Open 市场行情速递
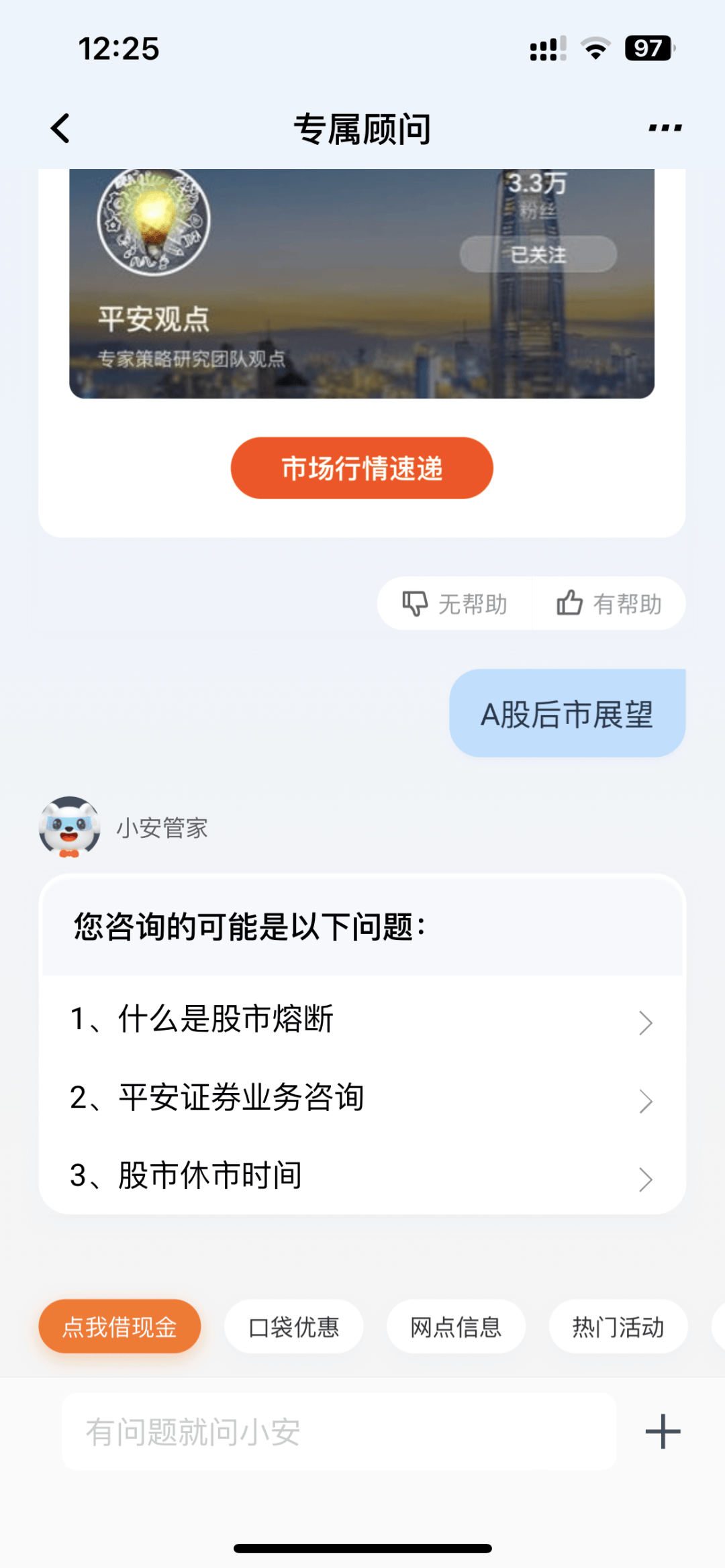This screenshot has height=1568, width=725. pyautogui.click(x=362, y=468)
